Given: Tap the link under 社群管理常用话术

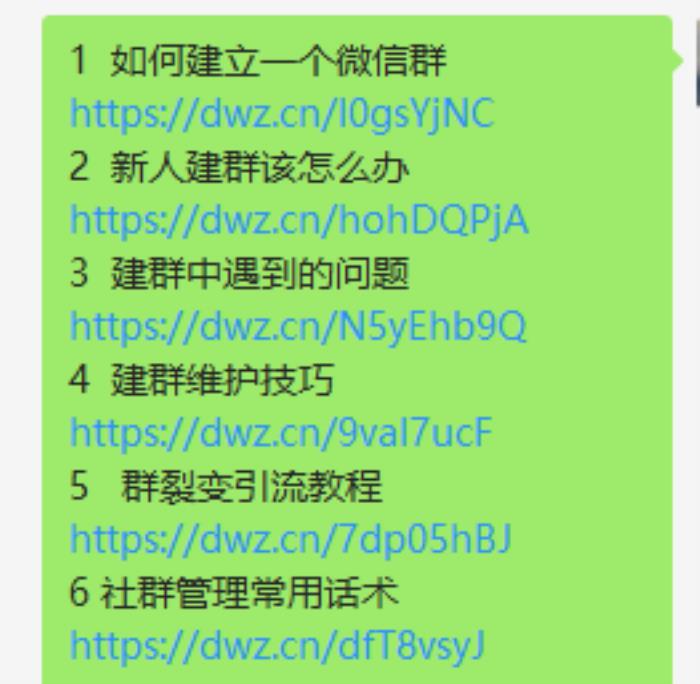Looking at the screenshot, I should (x=277, y=645).
